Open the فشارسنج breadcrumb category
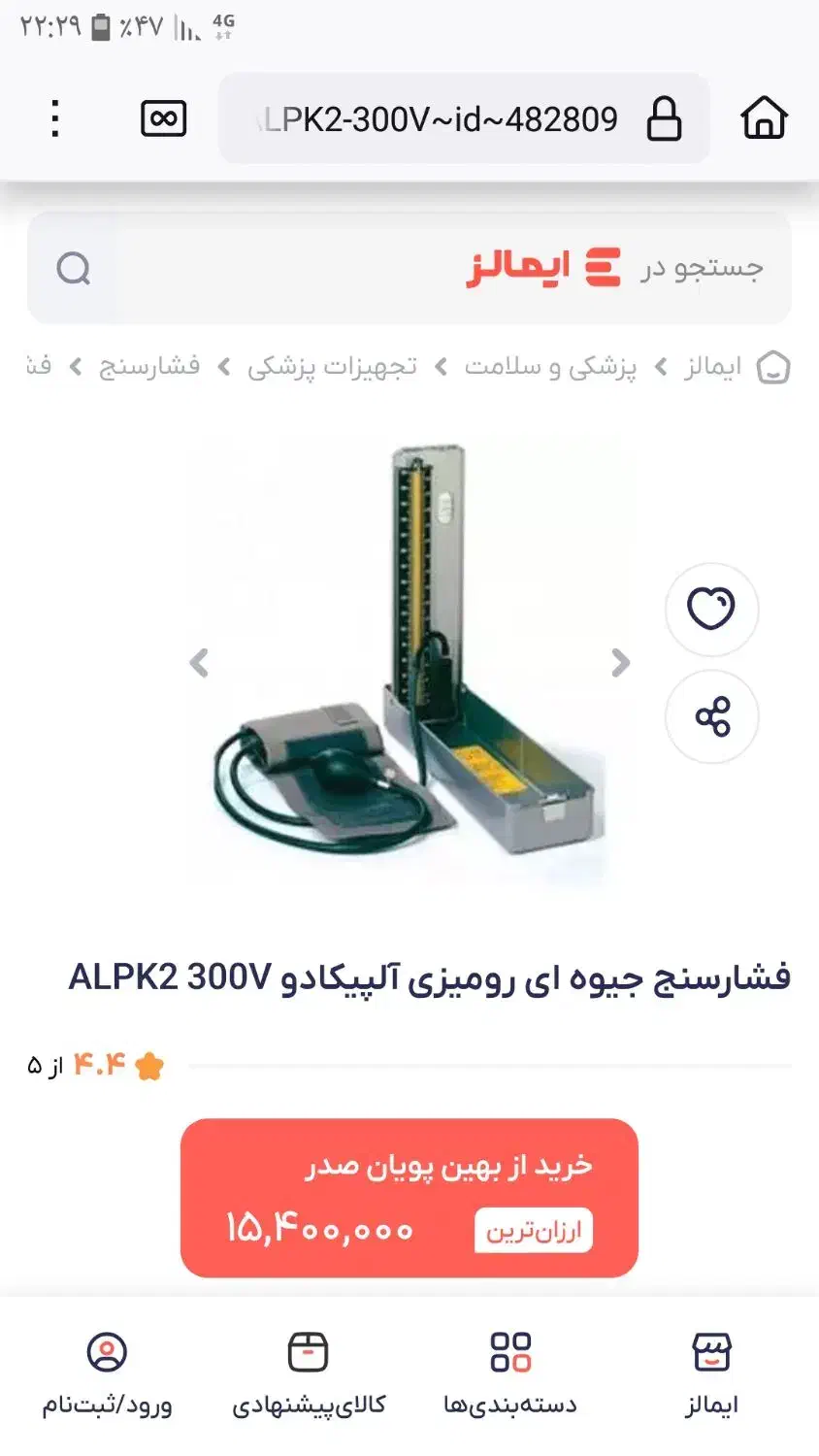This screenshot has width=819, height=1456. (149, 367)
